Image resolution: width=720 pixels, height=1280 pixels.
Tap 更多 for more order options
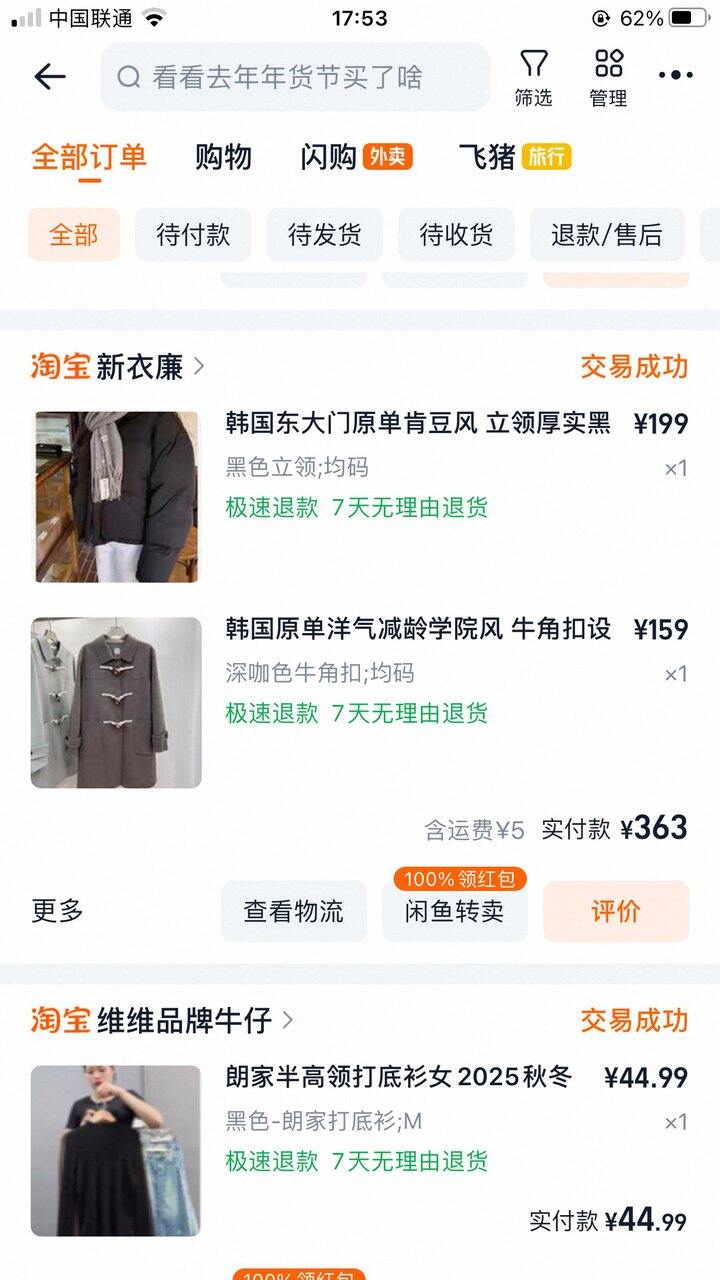coord(58,911)
